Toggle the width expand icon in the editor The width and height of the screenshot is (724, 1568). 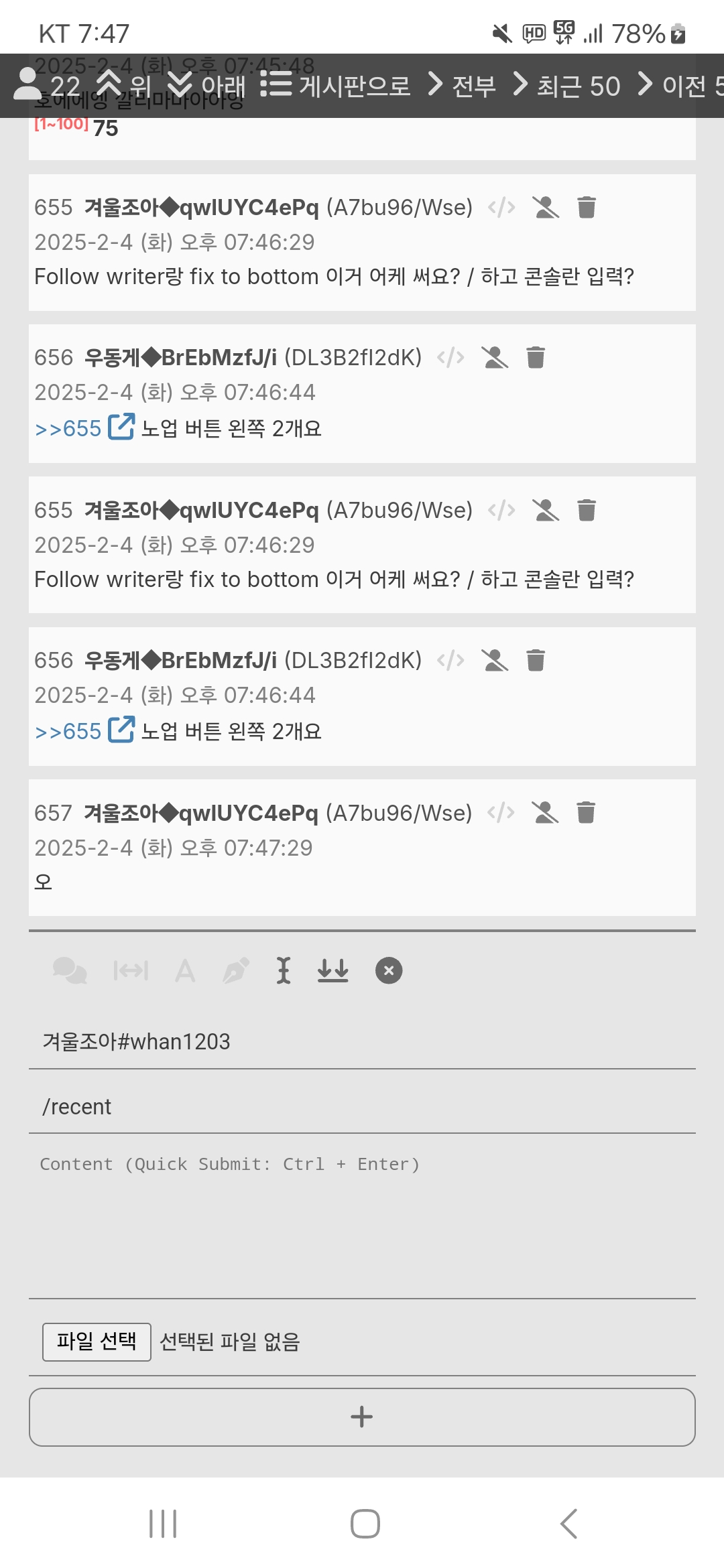click(131, 970)
